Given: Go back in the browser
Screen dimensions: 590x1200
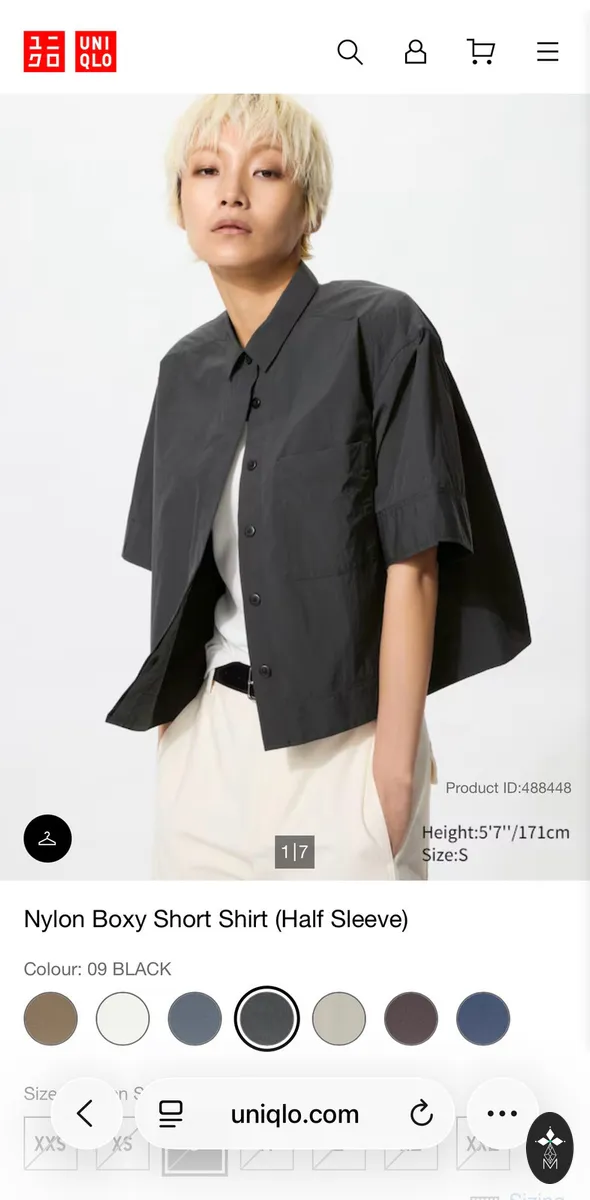Looking at the screenshot, I should pyautogui.click(x=85, y=1113).
